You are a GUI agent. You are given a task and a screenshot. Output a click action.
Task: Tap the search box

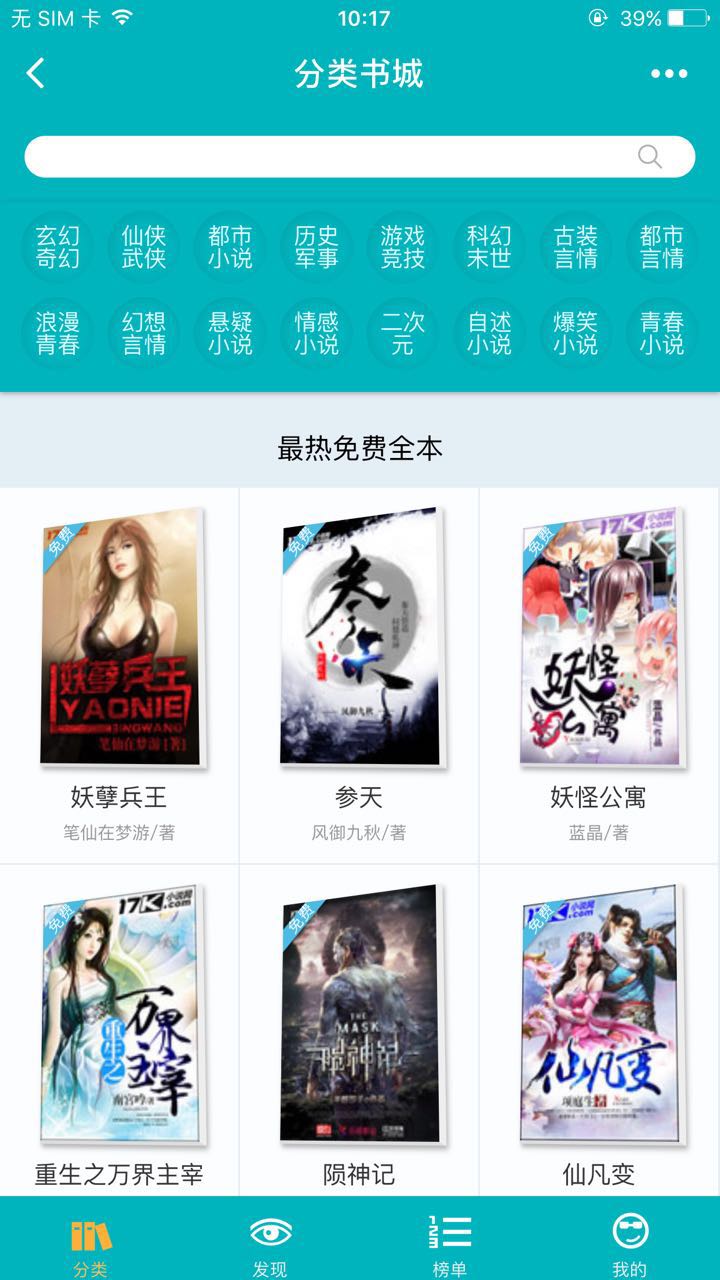(358, 157)
